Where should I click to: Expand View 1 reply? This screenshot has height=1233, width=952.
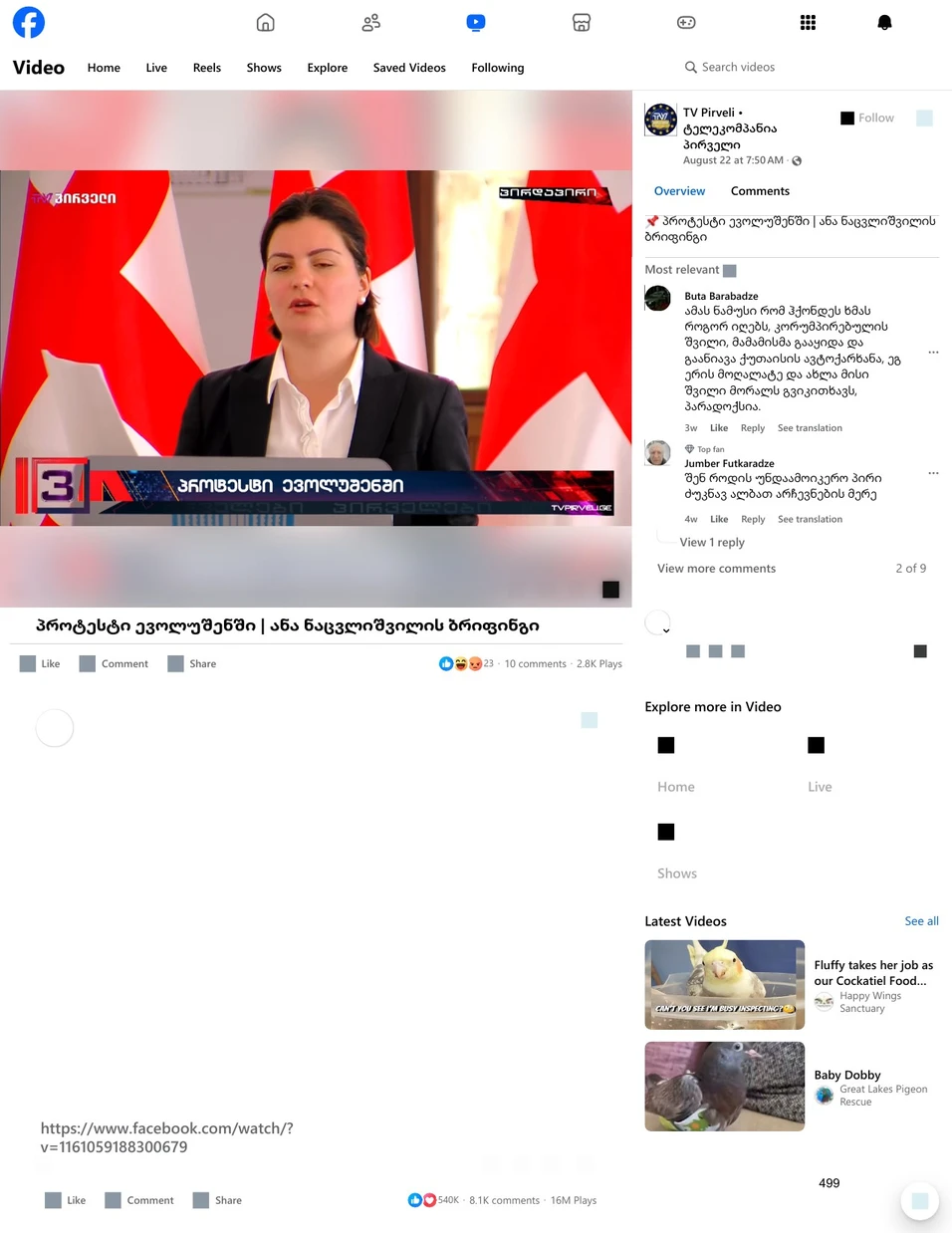[x=712, y=543]
